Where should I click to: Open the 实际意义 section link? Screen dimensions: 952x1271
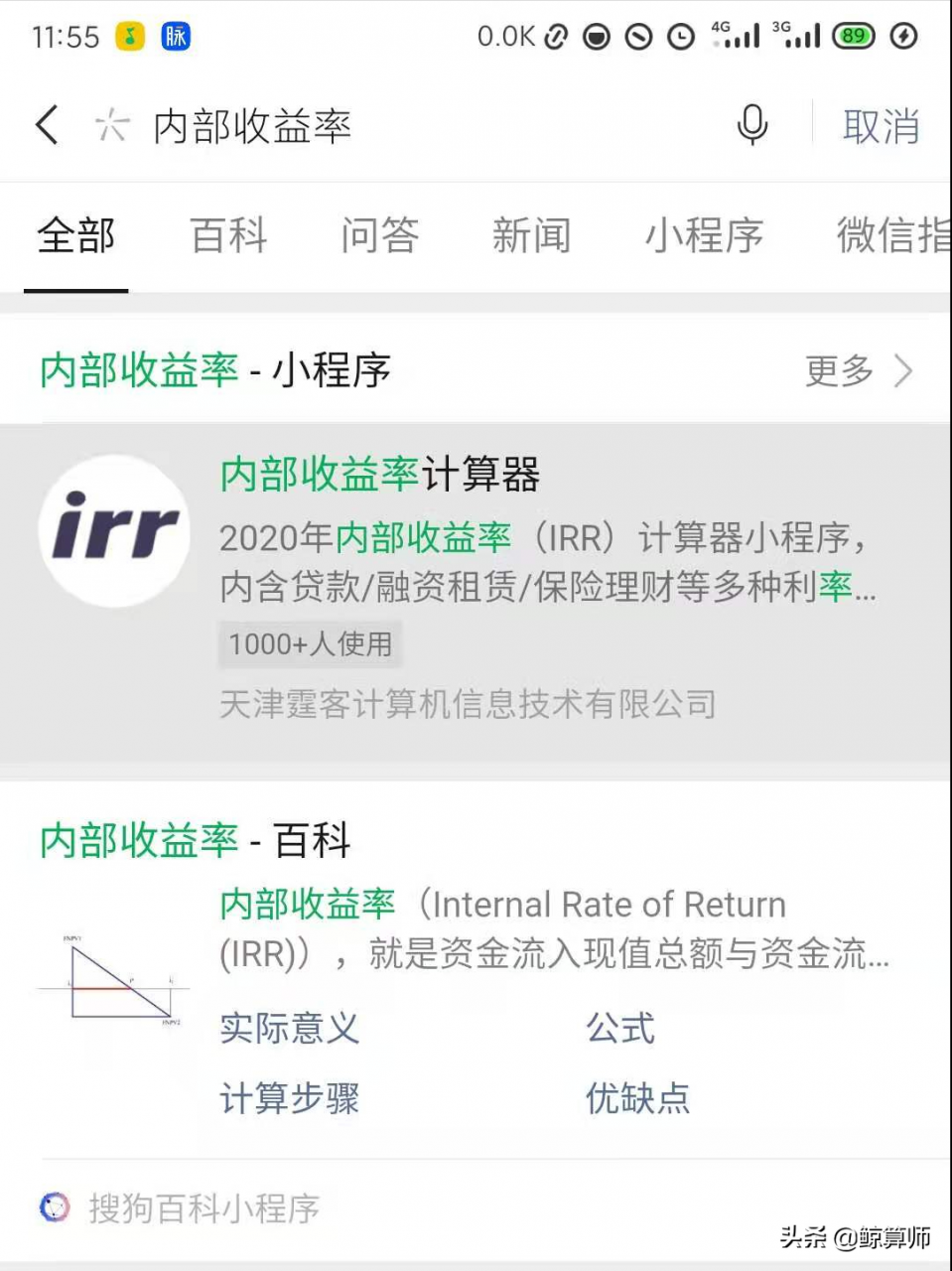coord(288,1030)
